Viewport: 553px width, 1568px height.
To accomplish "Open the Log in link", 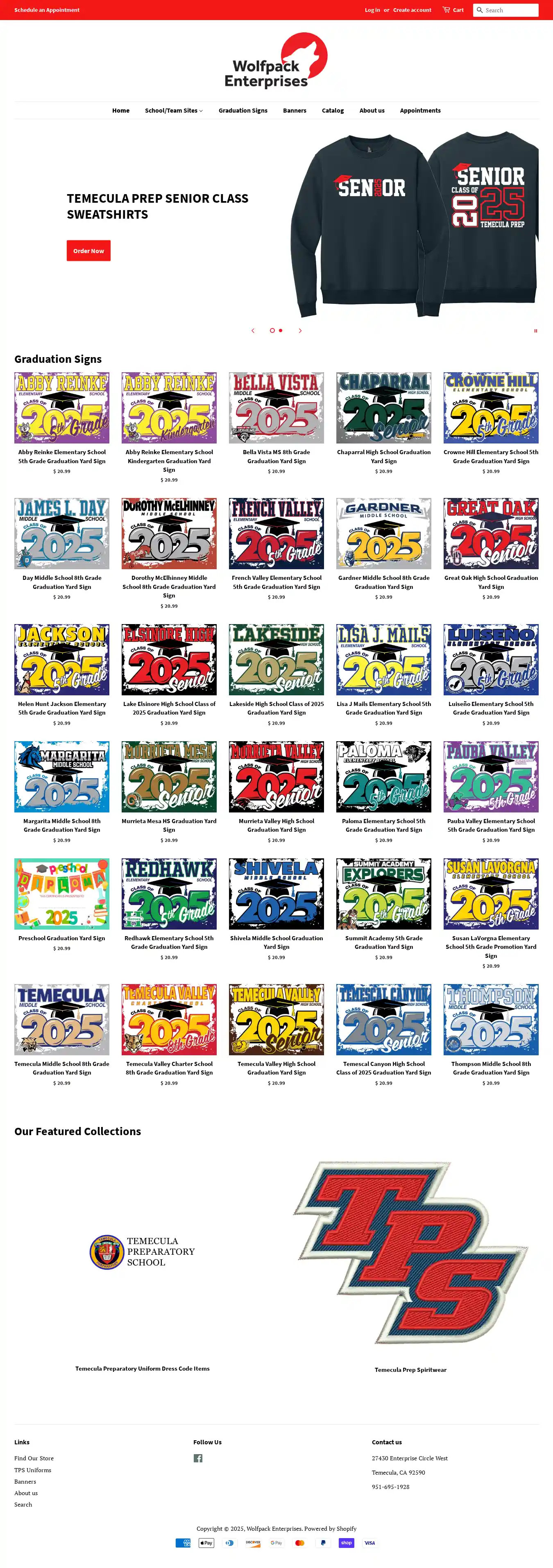I will (372, 10).
